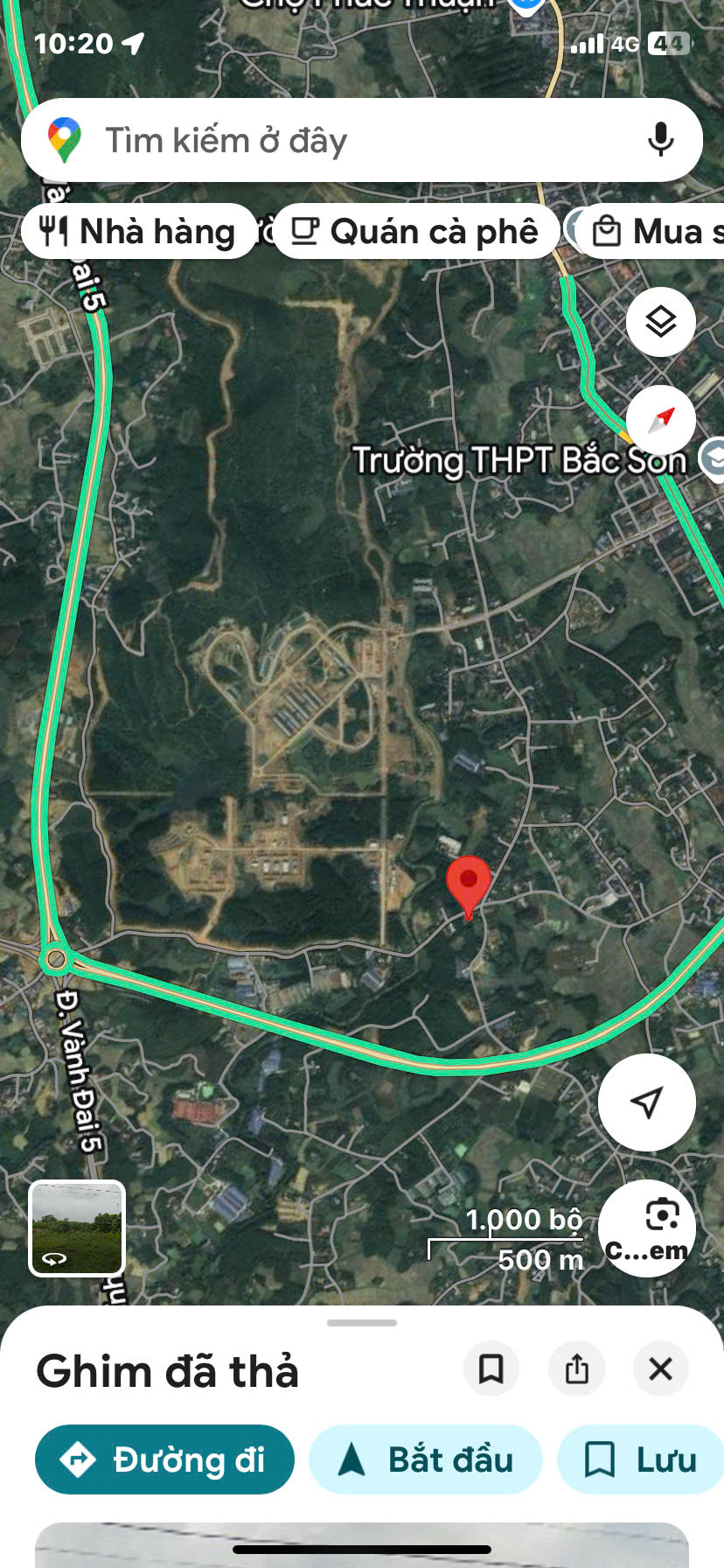Select the 'Nhà hàng' chip
Screen dimensions: 724x1568
pos(140,232)
